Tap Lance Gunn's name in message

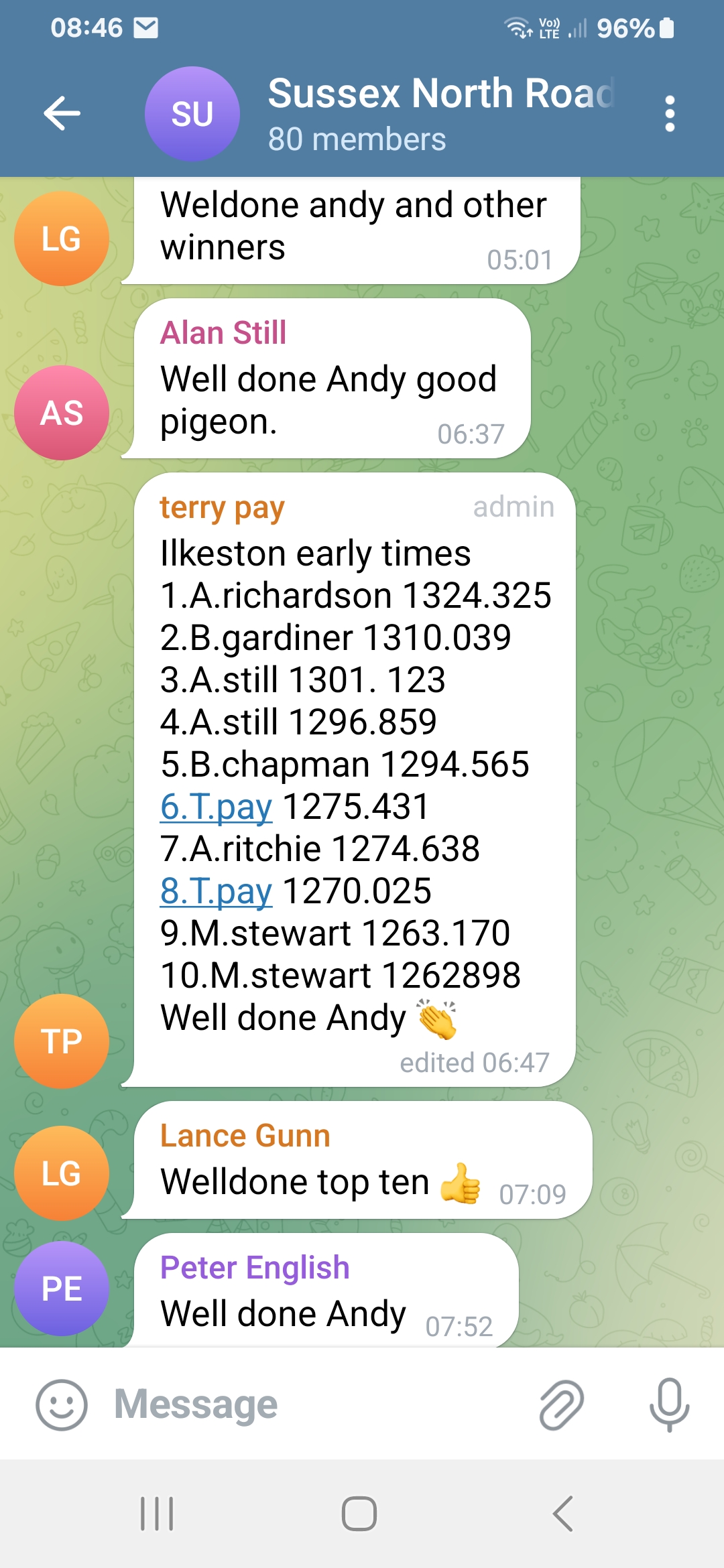click(245, 1136)
